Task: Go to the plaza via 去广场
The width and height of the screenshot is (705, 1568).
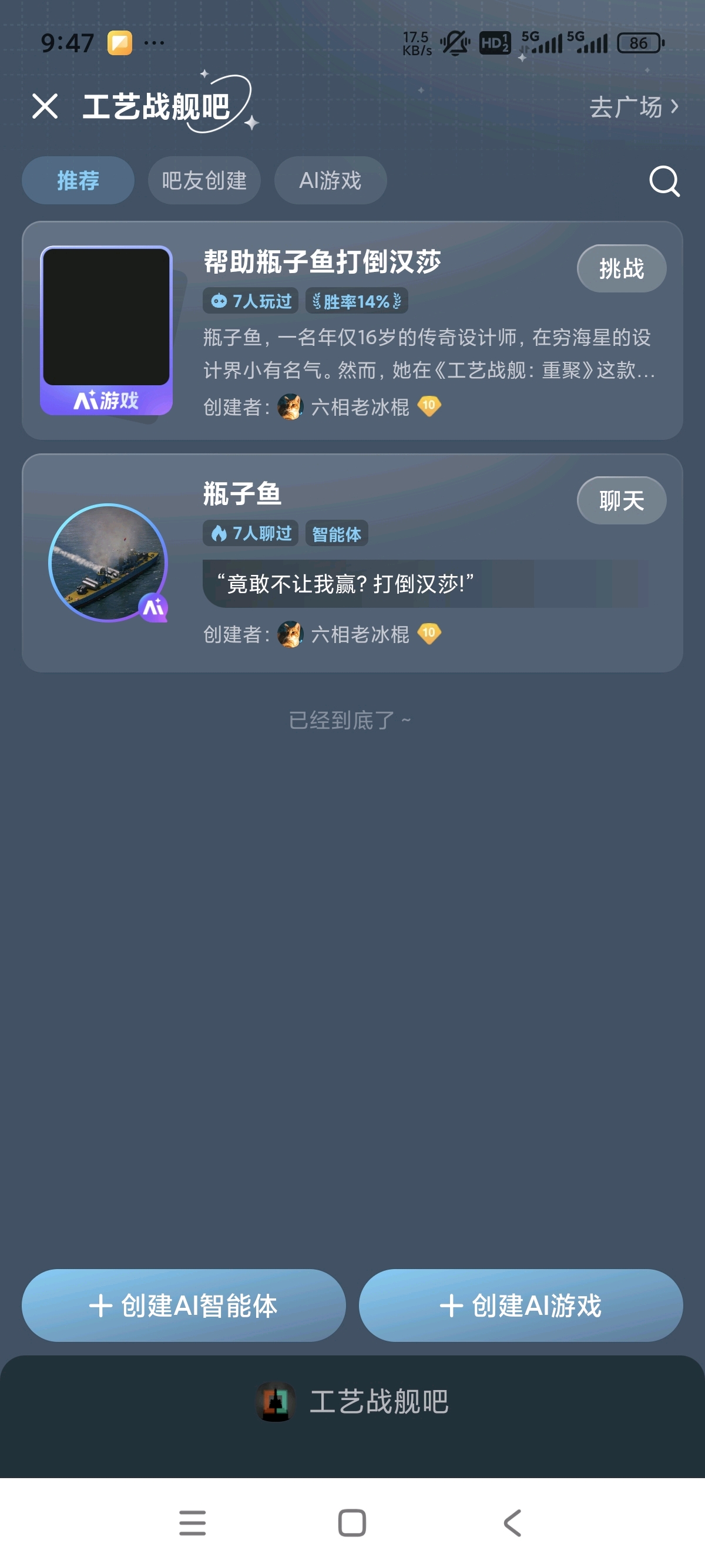Action: (633, 107)
